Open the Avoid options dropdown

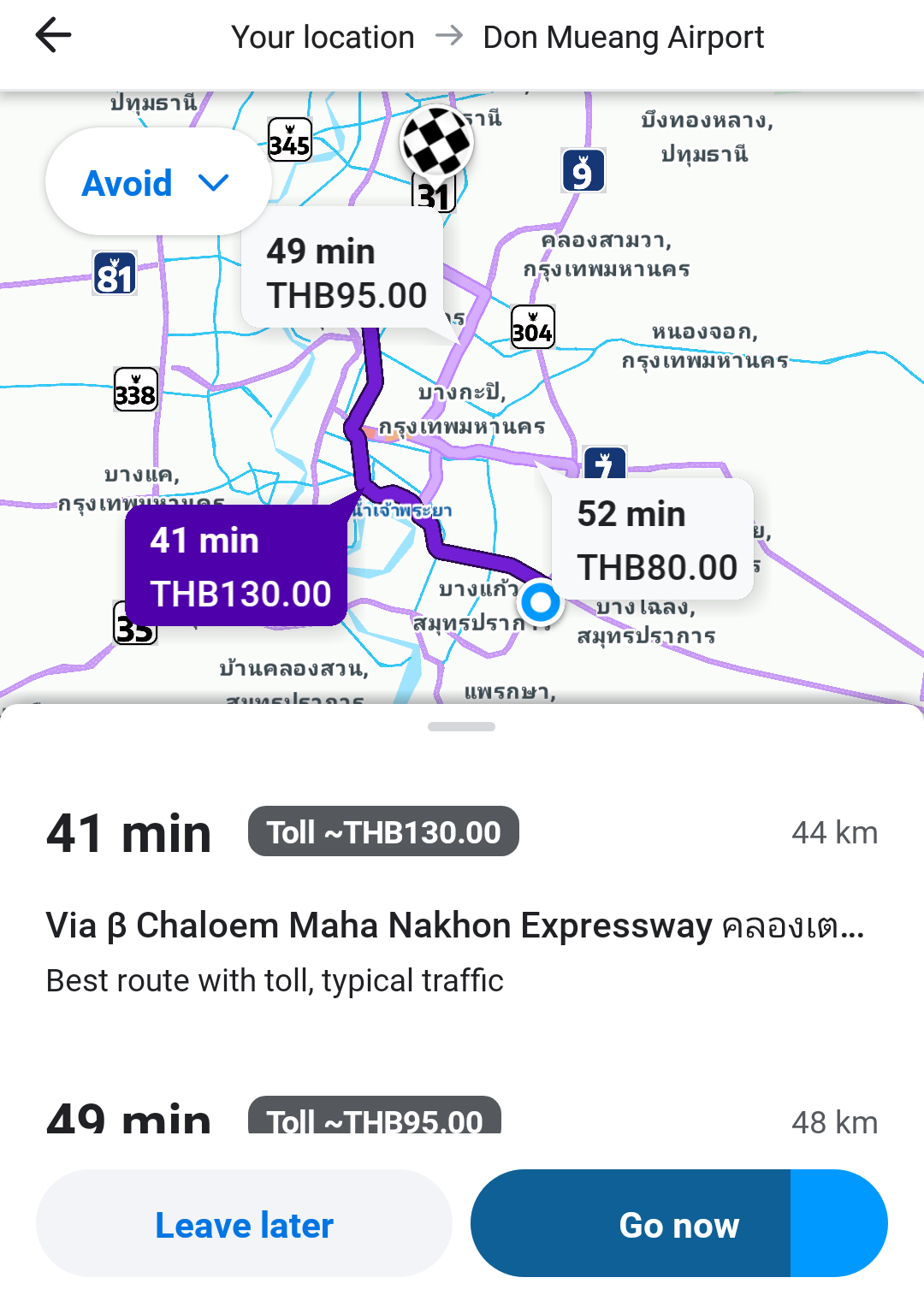point(157,181)
